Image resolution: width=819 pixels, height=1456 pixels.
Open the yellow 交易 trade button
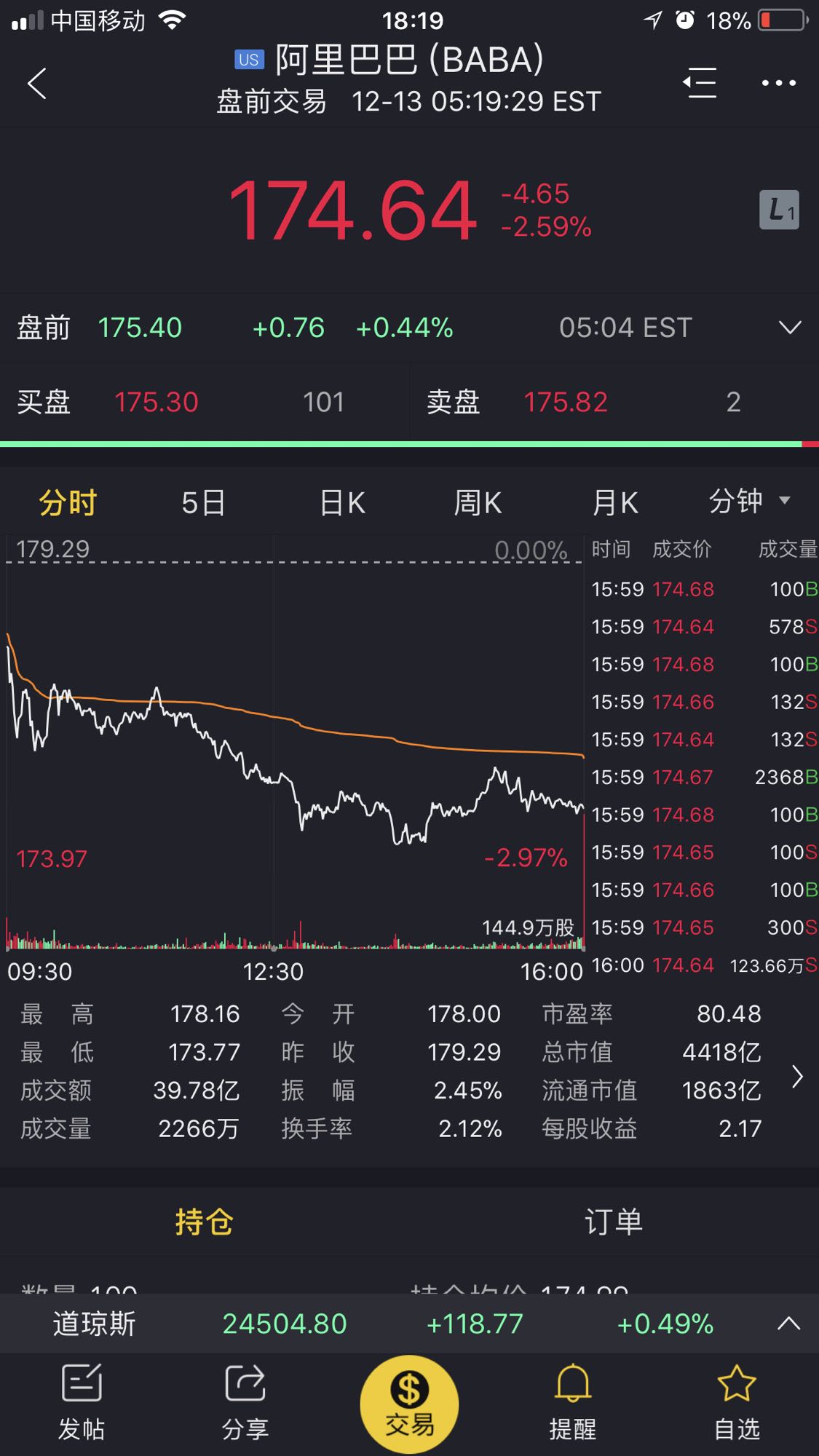click(409, 1404)
